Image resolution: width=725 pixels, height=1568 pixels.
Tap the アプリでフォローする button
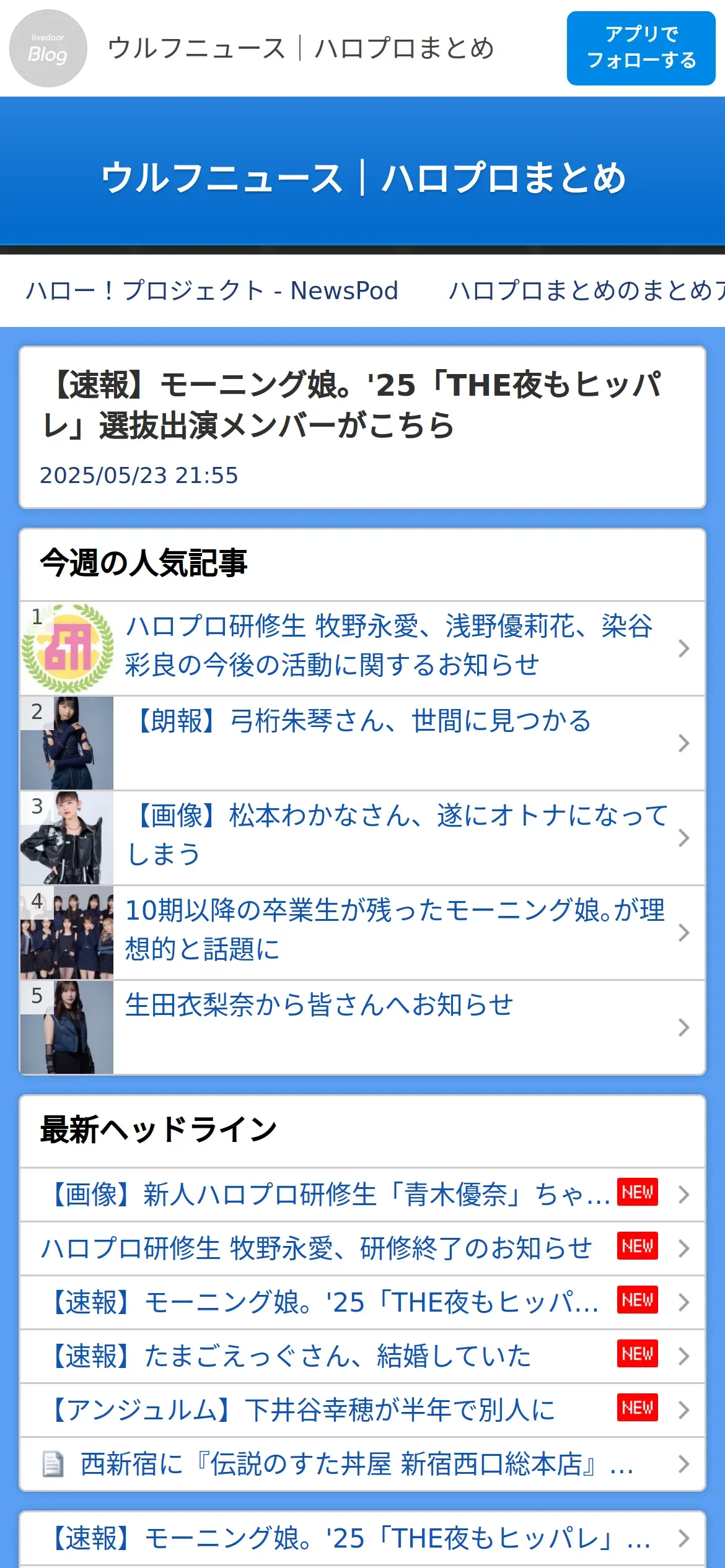point(641,48)
